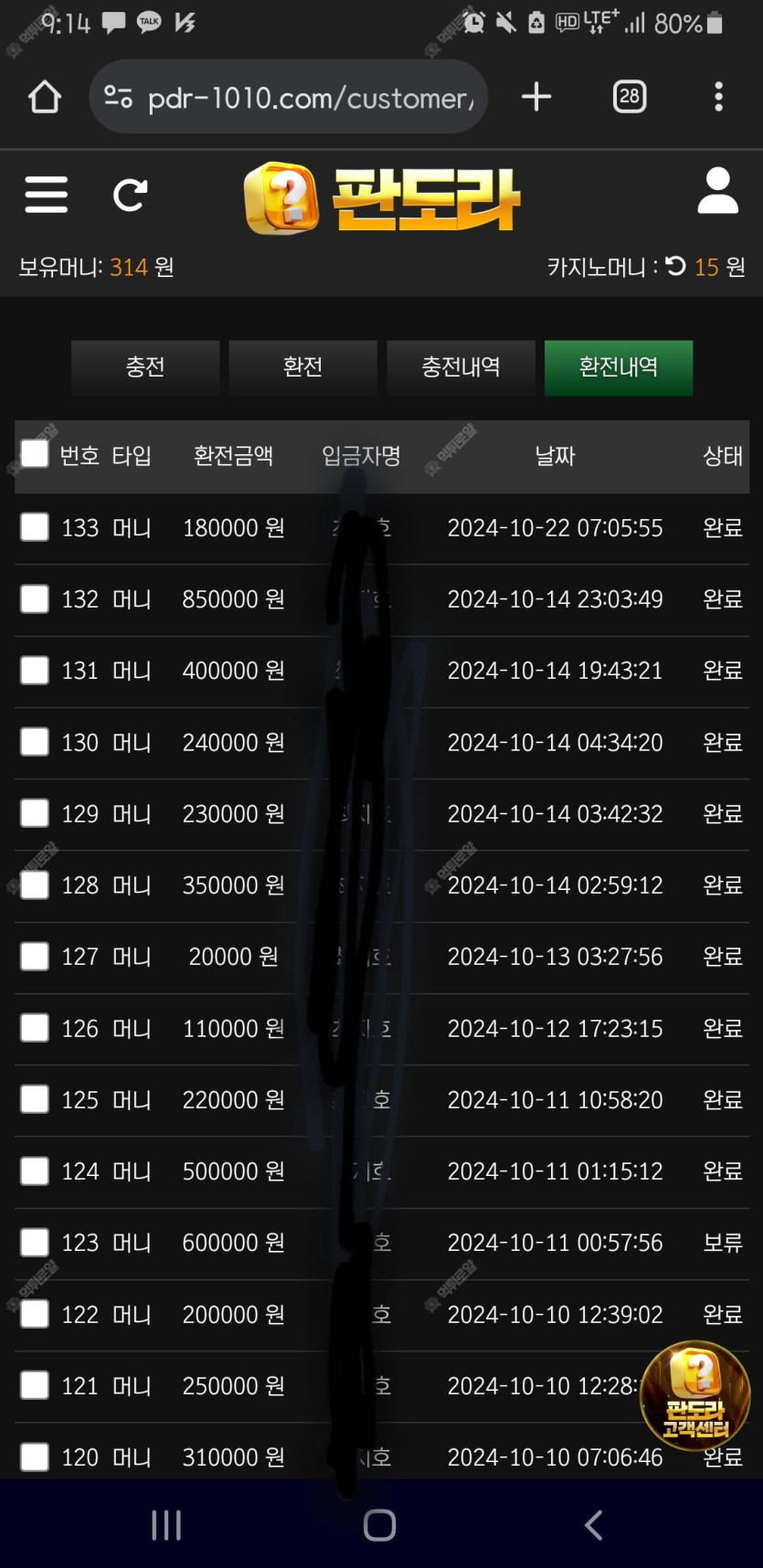The image size is (763, 1568).
Task: Select the 환전내역 tab
Action: [x=619, y=367]
